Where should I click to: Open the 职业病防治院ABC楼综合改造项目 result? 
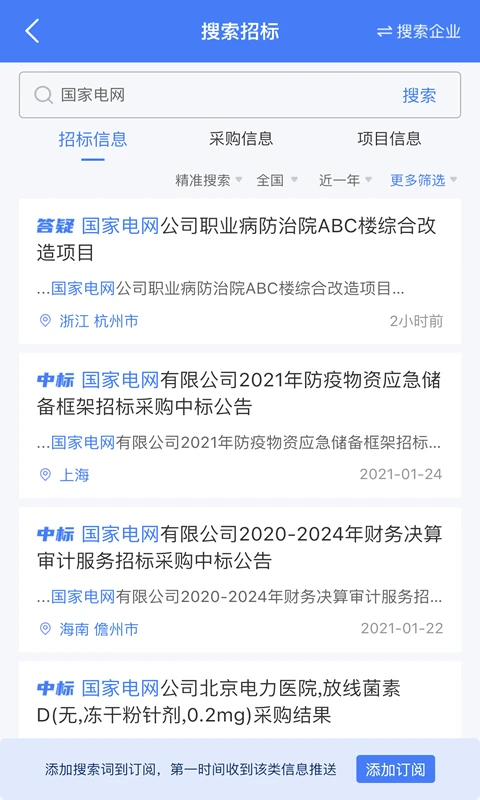point(240,271)
